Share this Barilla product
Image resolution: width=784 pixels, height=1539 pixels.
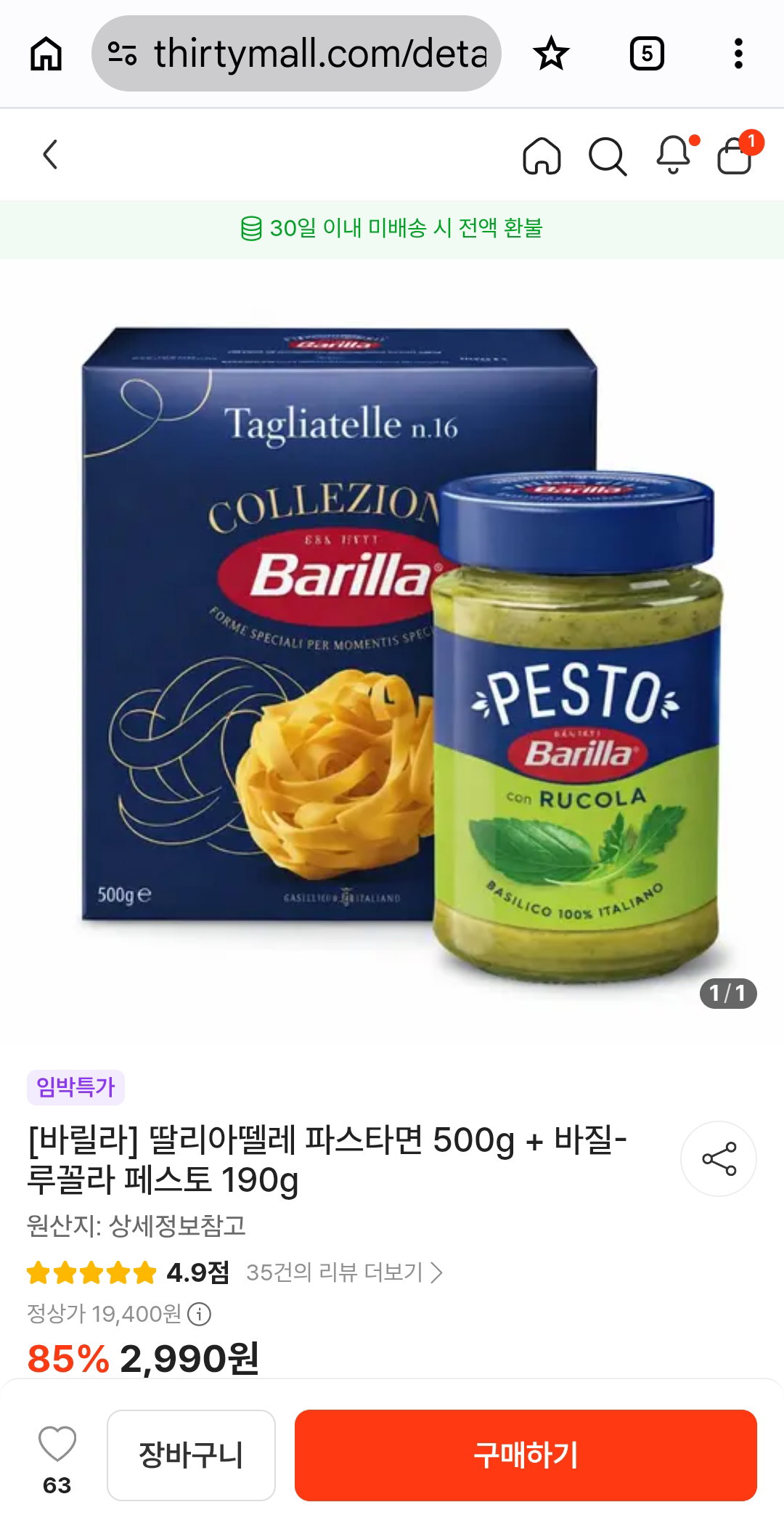pyautogui.click(x=719, y=1158)
